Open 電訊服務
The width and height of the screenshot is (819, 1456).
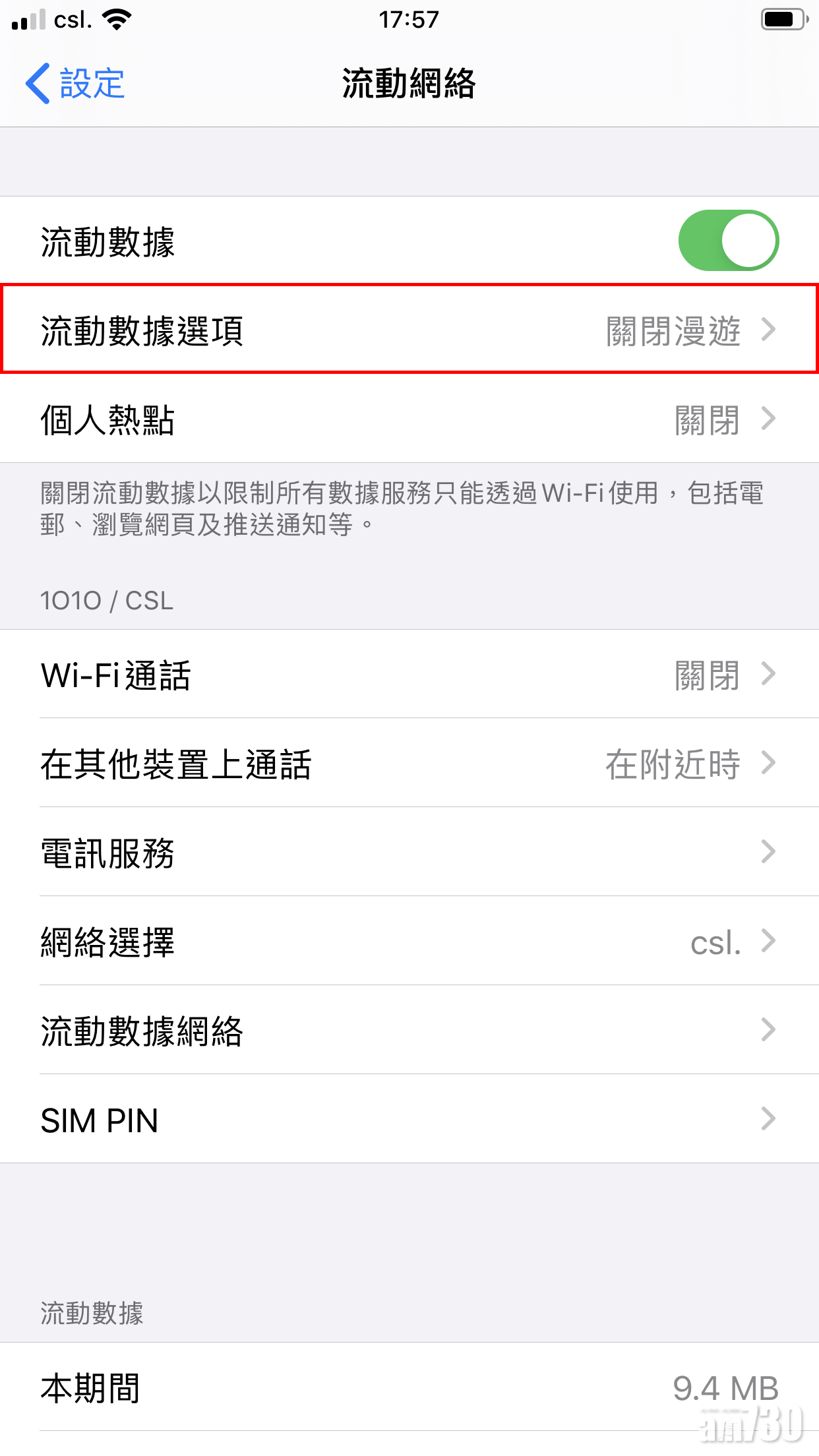[409, 853]
